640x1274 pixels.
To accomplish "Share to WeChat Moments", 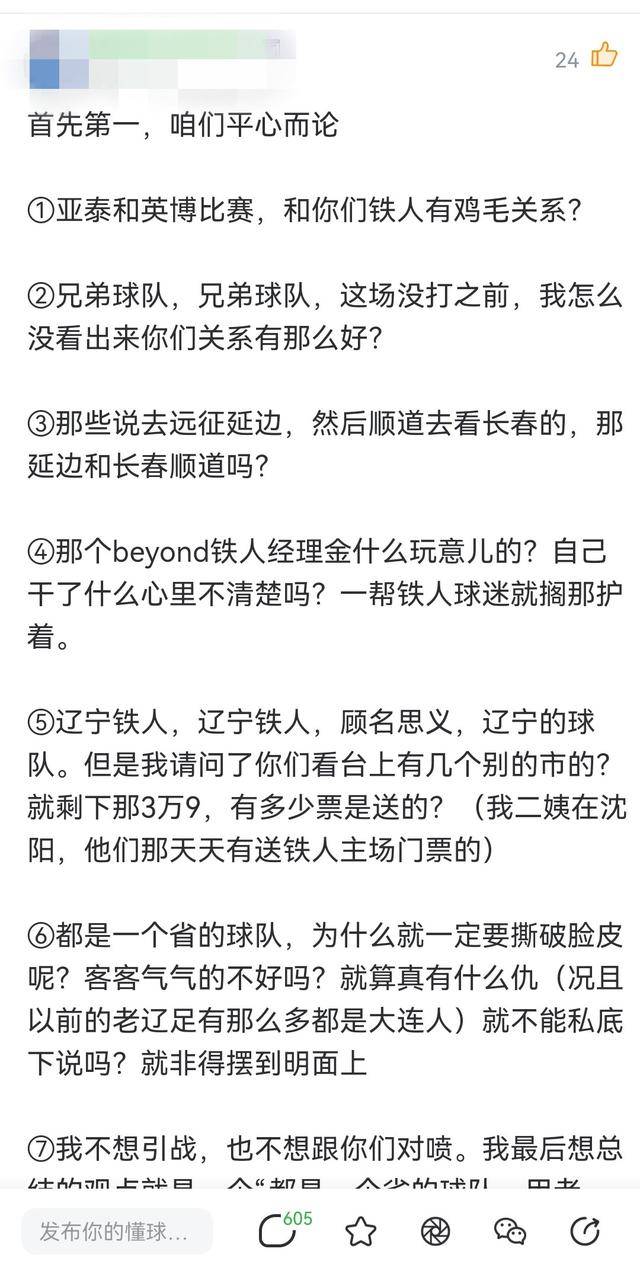I will click(x=435, y=1231).
